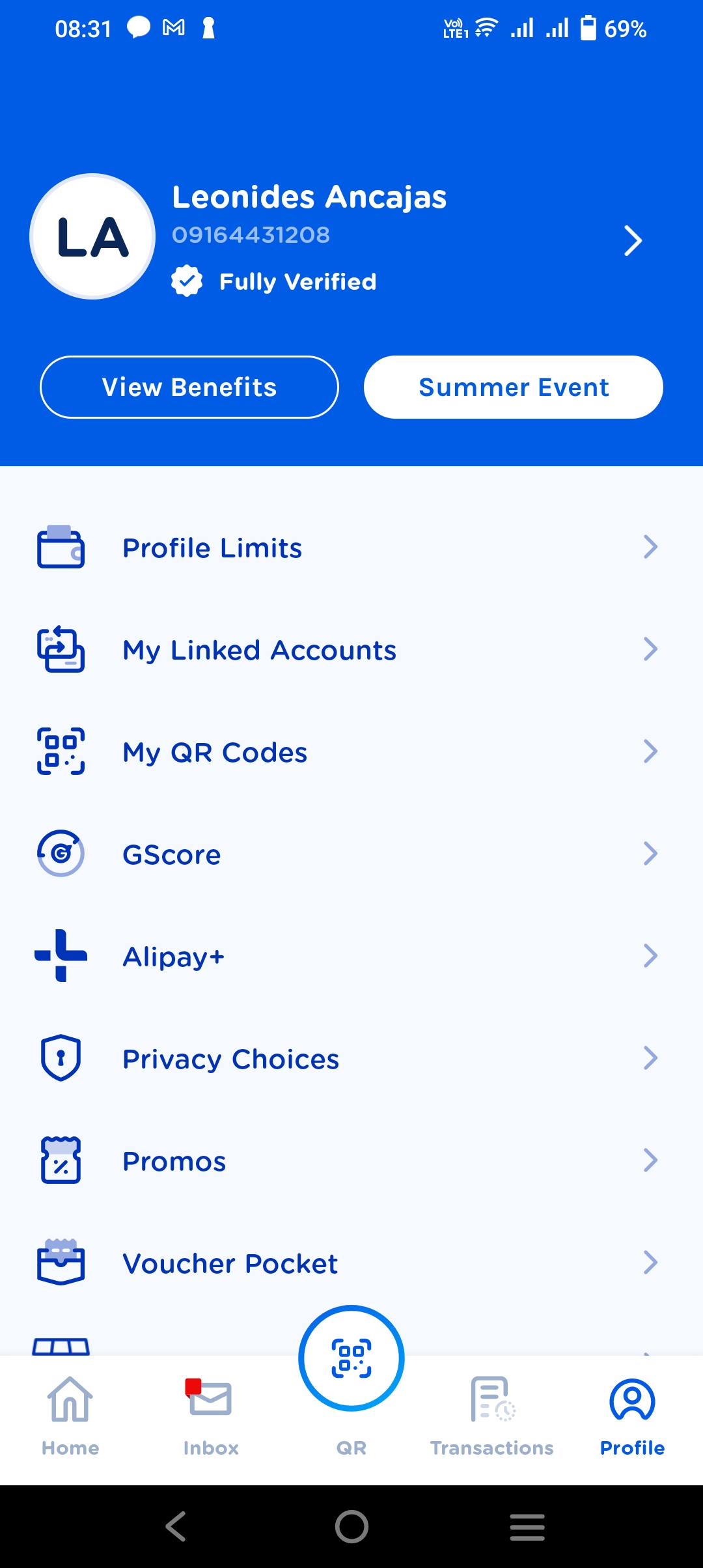Open Profile Limits
Viewport: 703px width, 1568px height.
tap(351, 548)
